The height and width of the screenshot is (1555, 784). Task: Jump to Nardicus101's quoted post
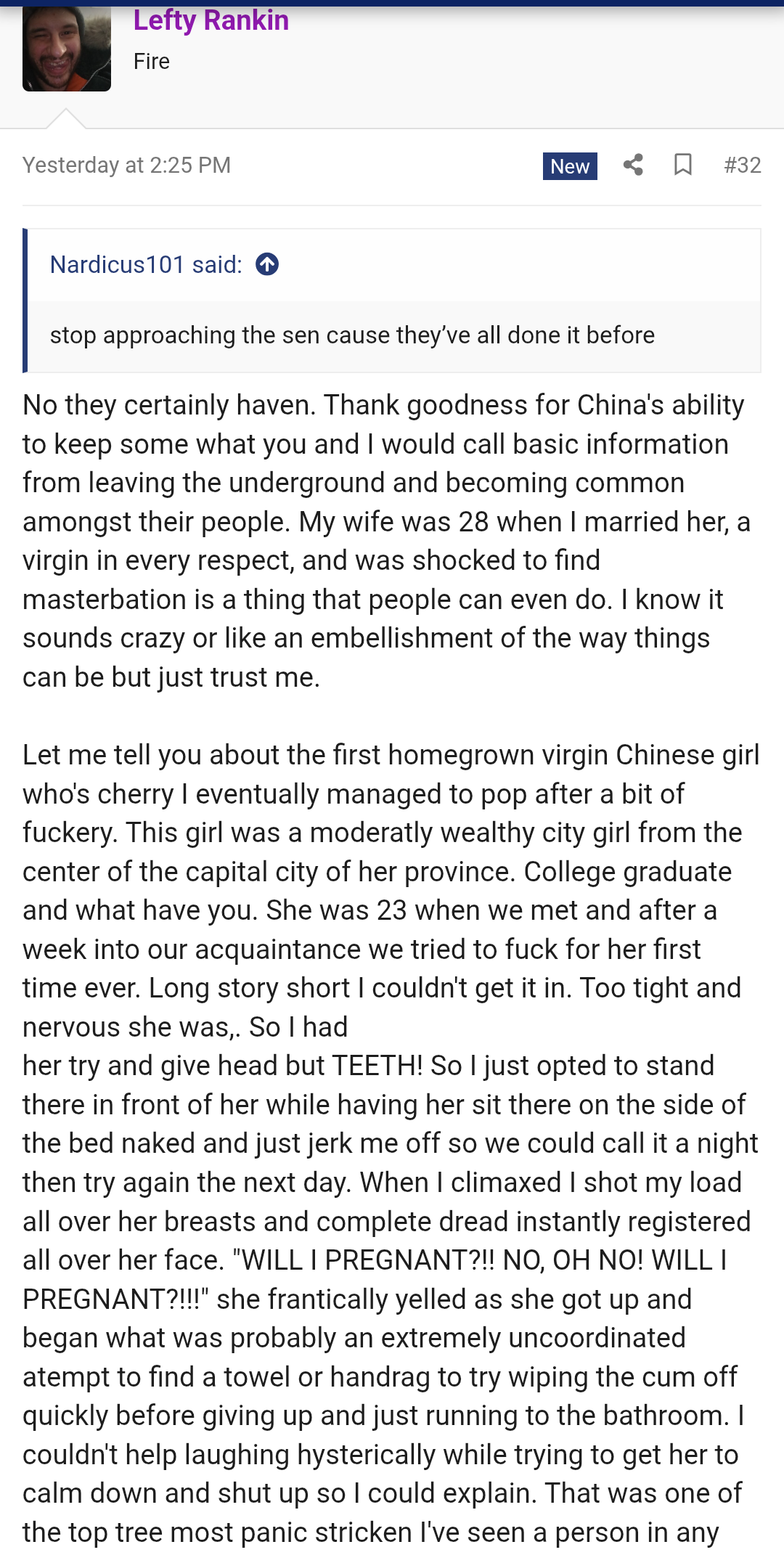coord(267,264)
